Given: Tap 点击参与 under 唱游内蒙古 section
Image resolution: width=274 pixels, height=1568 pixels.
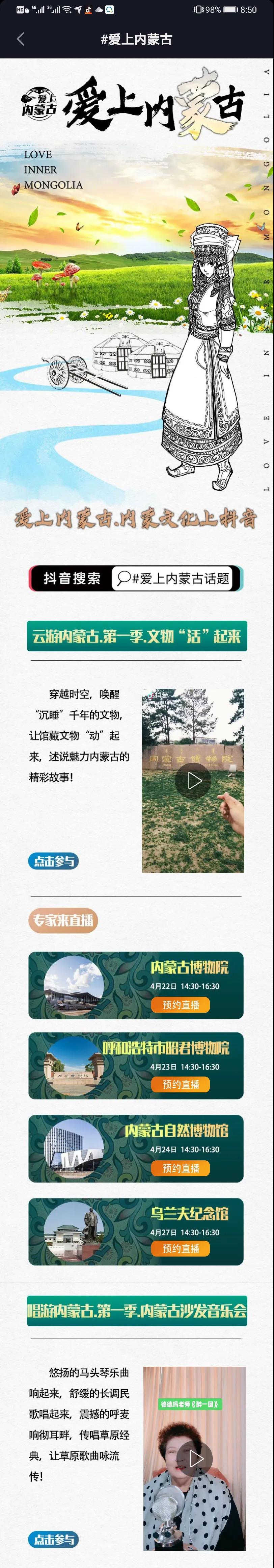Looking at the screenshot, I should tap(53, 1539).
